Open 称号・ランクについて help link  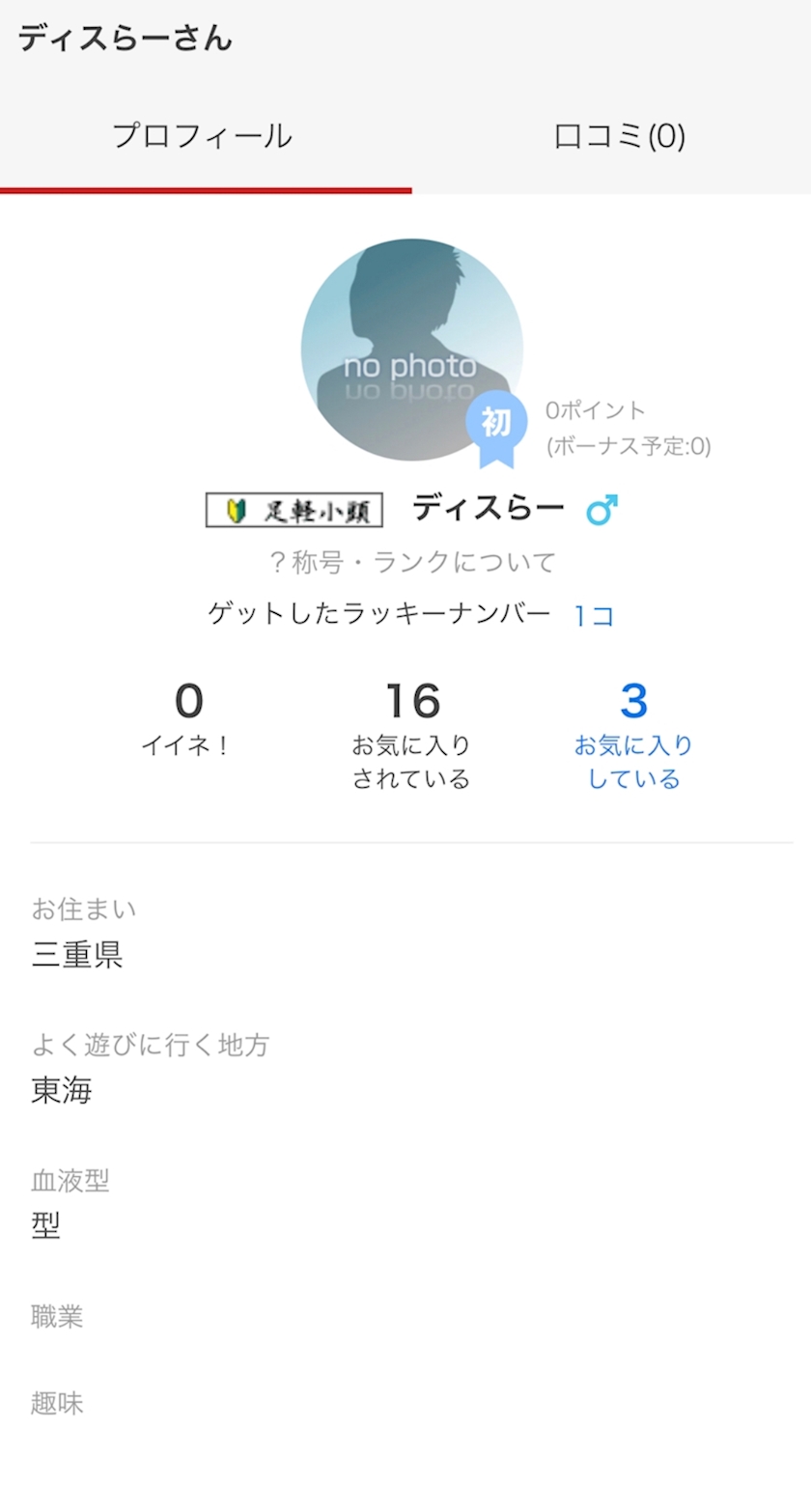413,562
